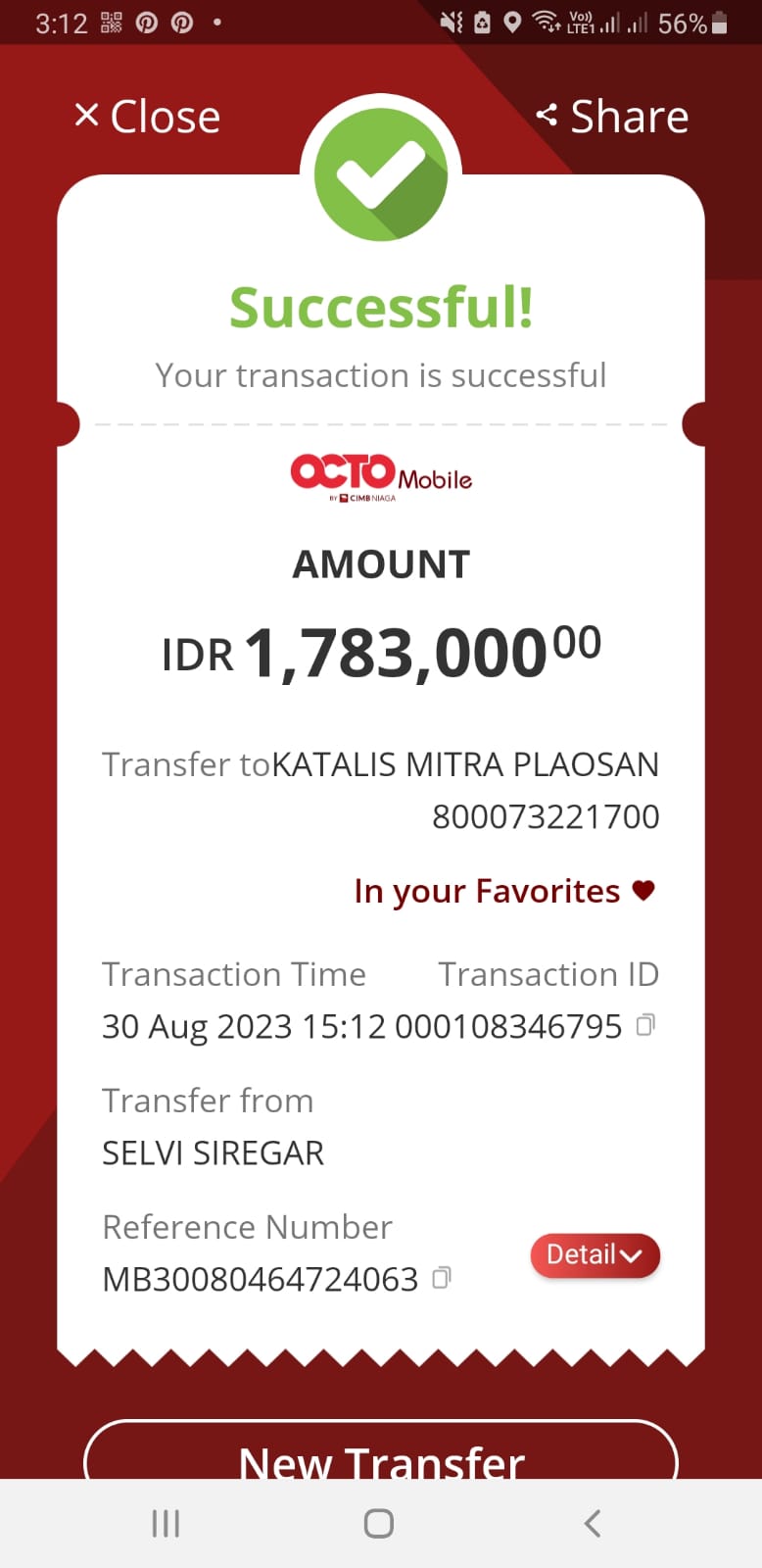Go back using system navigation
Screen dimensions: 762x1568
[592, 1523]
